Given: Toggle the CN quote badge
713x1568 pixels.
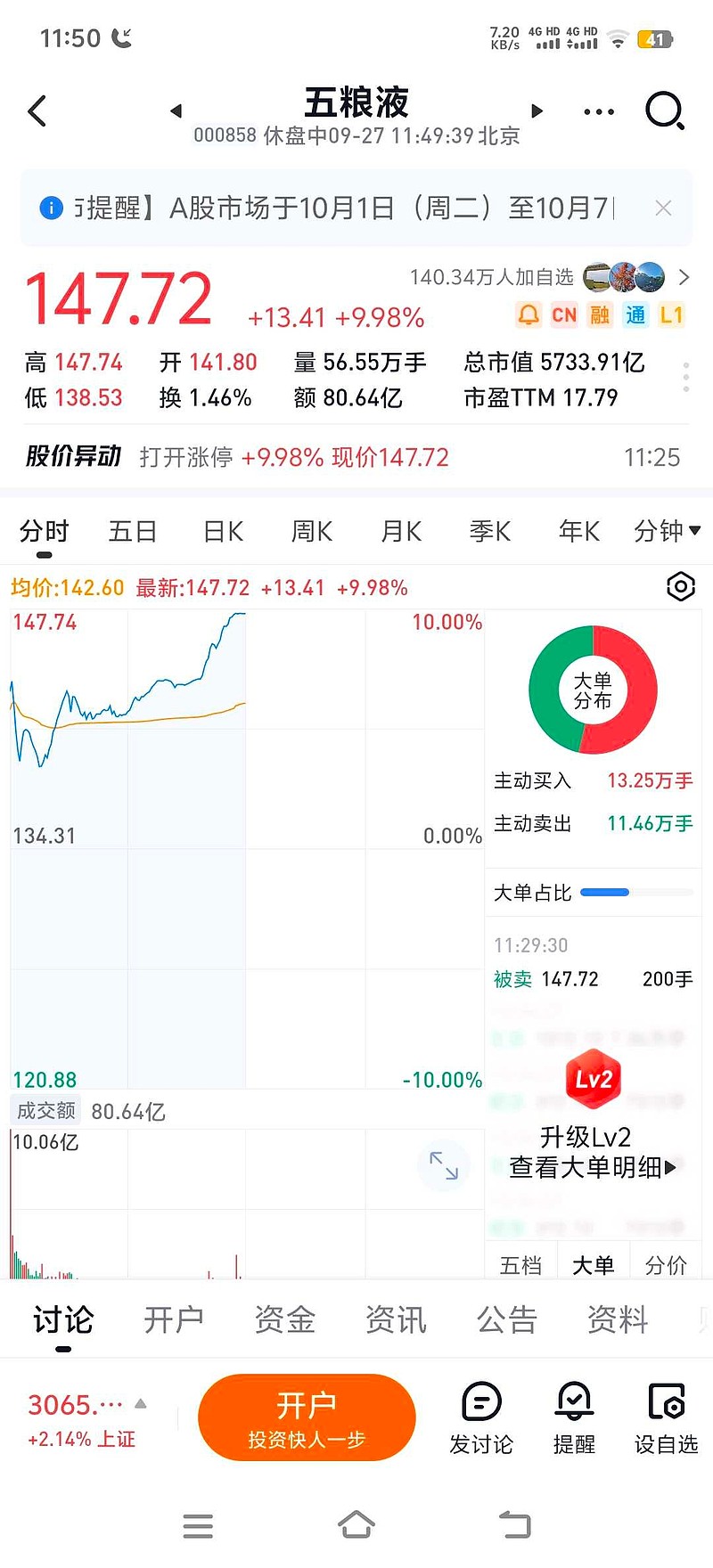Looking at the screenshot, I should pos(564,315).
